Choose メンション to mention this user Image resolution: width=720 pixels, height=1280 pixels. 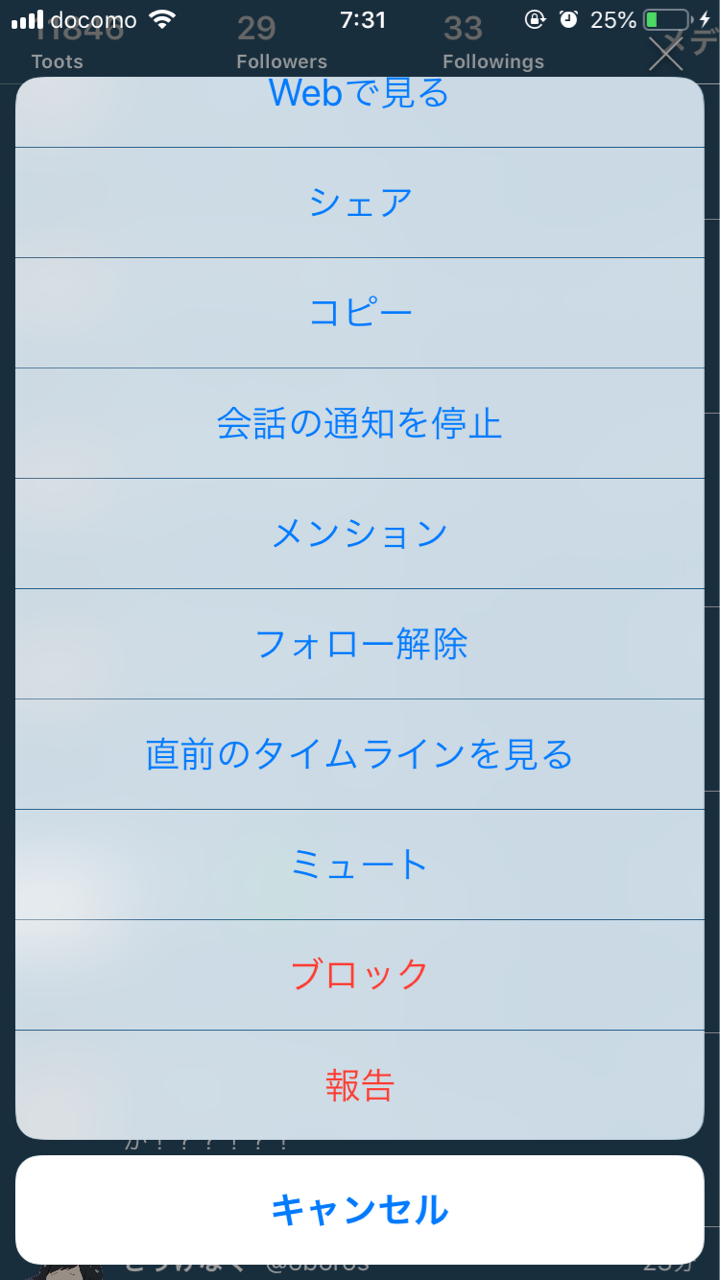tap(360, 534)
